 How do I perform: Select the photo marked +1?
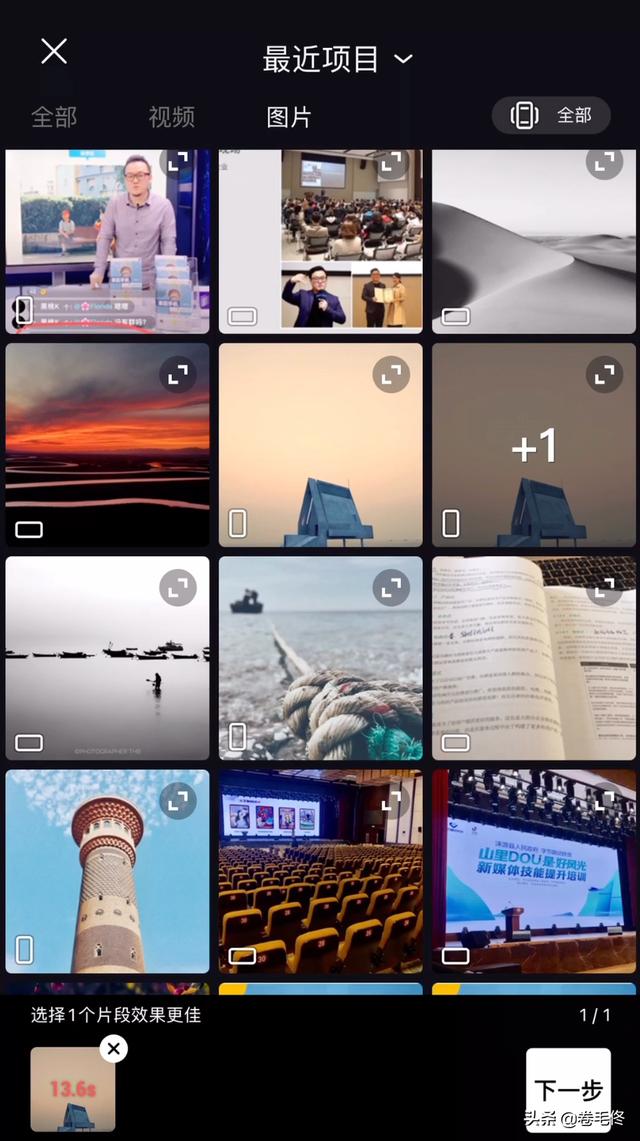pos(534,446)
